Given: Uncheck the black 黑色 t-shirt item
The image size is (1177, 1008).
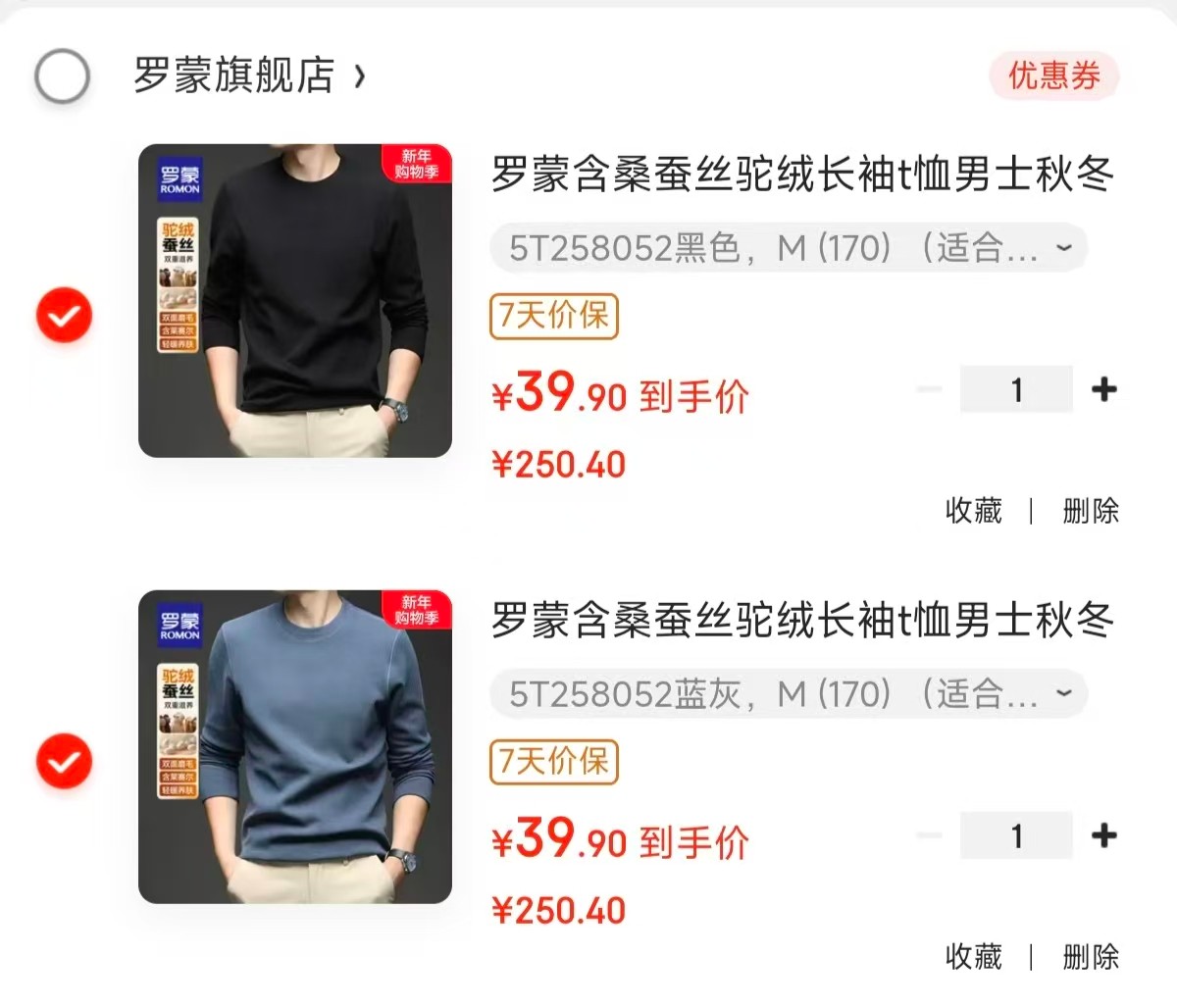Looking at the screenshot, I should click(x=64, y=315).
